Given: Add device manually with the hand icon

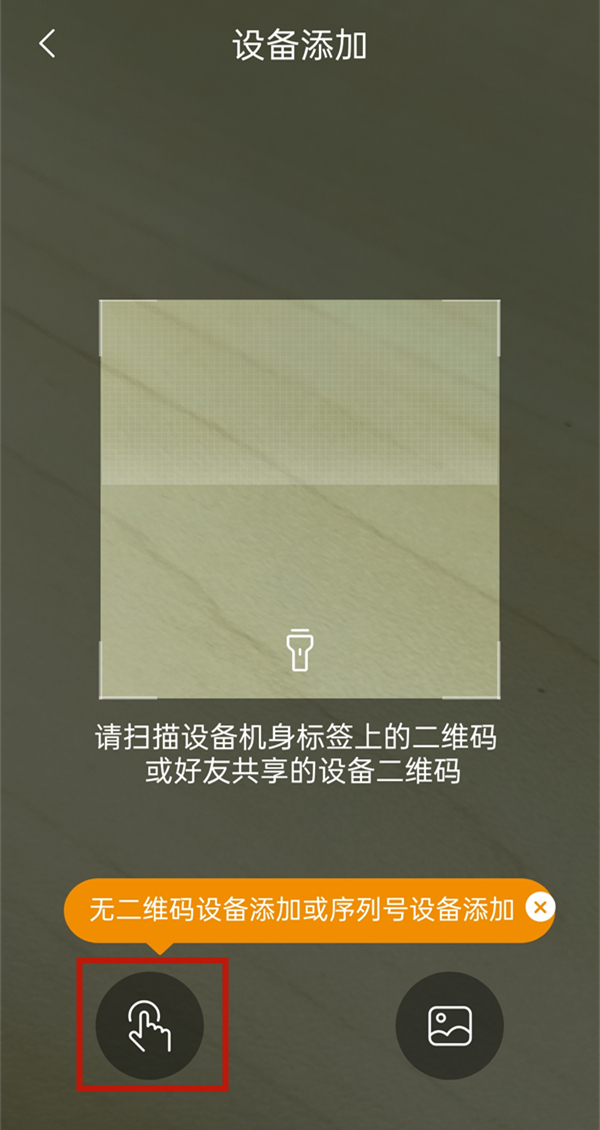Looking at the screenshot, I should 150,1025.
